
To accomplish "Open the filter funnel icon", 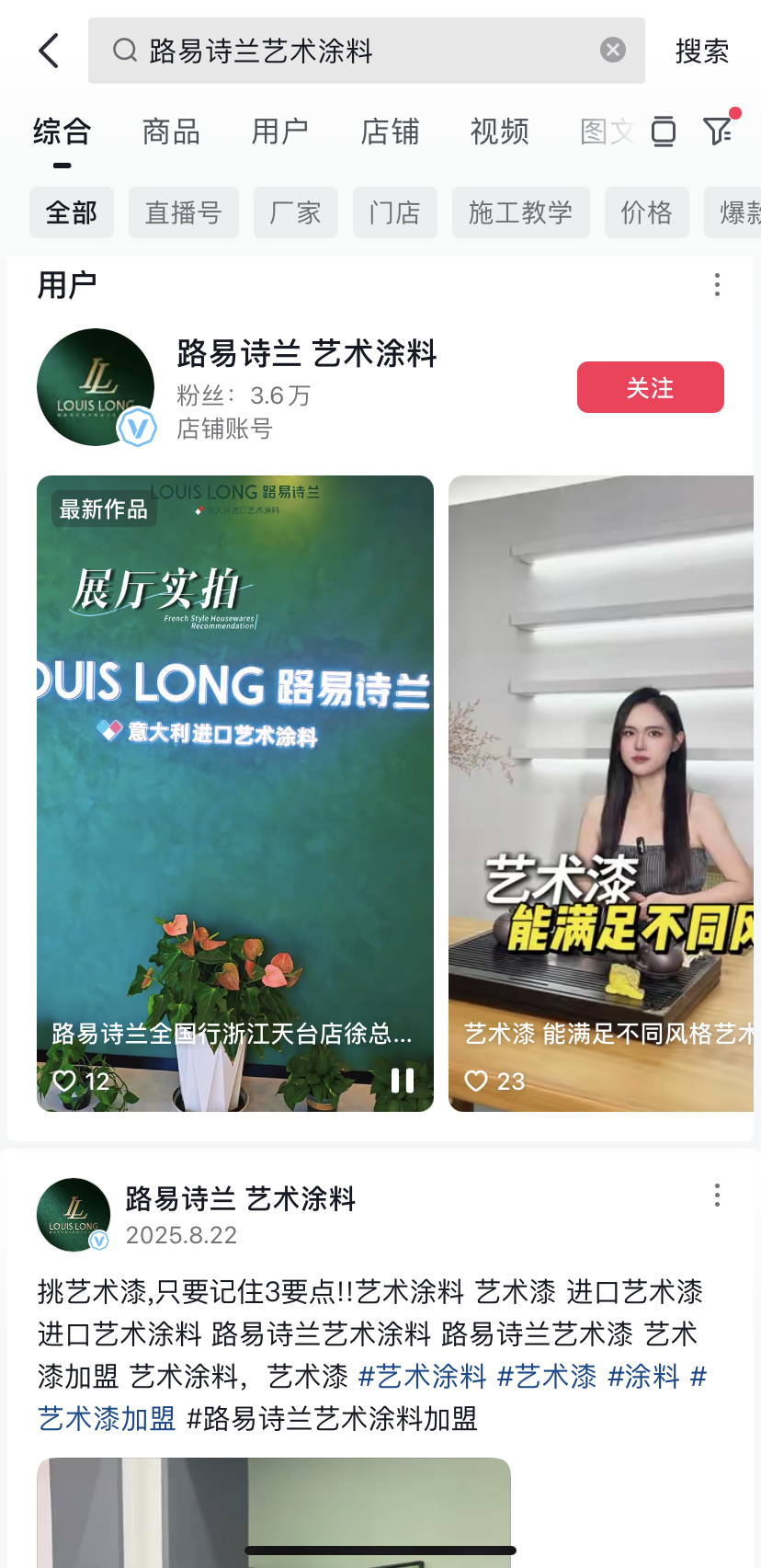I will [x=719, y=132].
